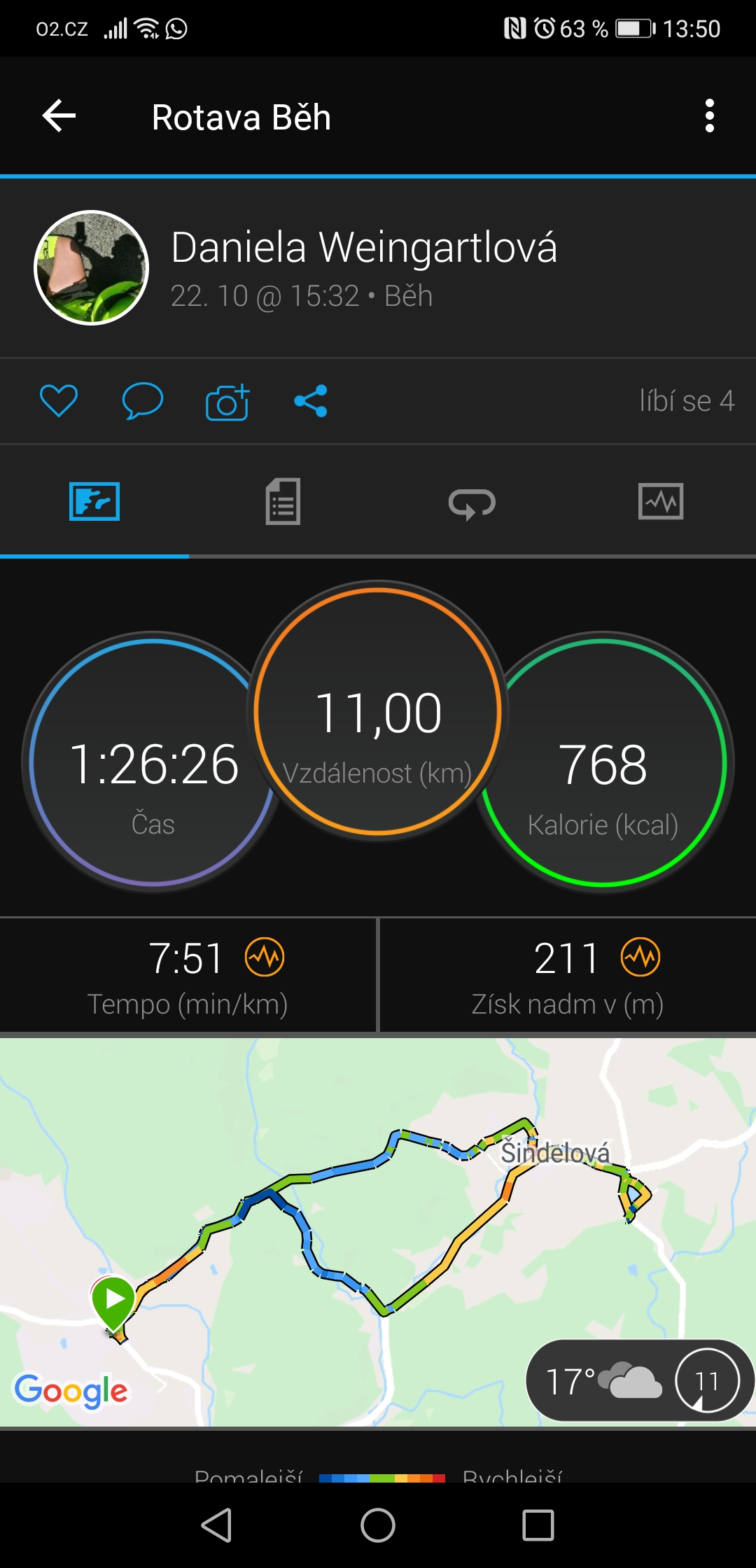Screen dimensions: 756x1568
Task: Open the elevation gain chart icon
Action: (x=640, y=957)
